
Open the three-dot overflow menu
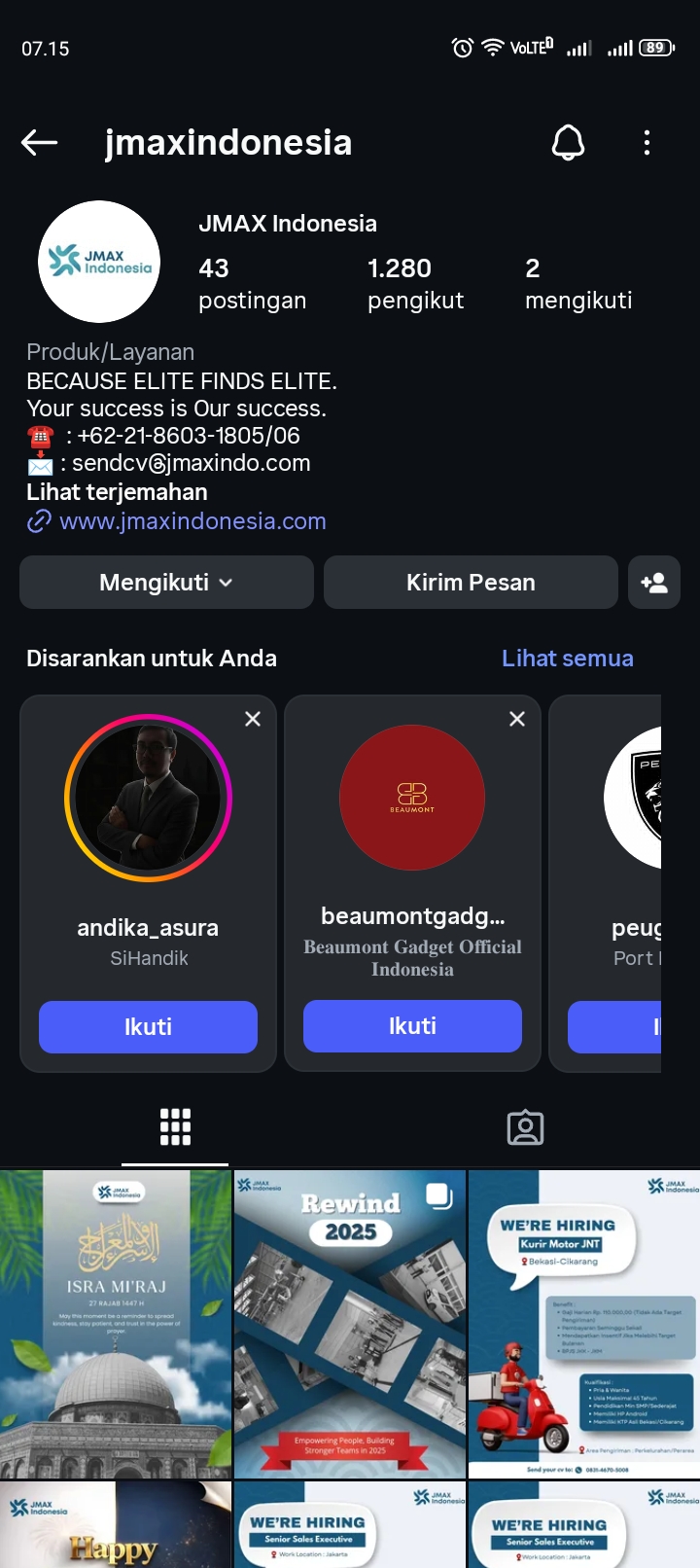[647, 143]
